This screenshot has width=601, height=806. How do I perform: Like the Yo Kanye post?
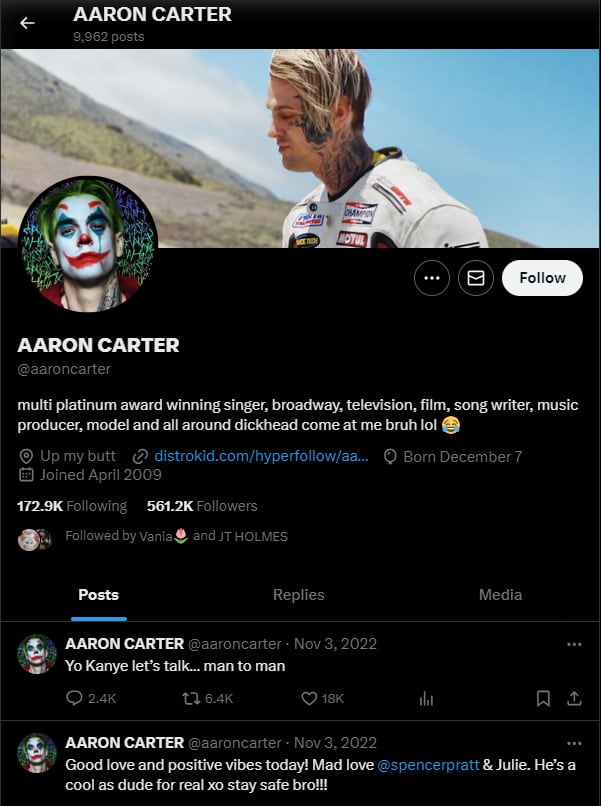pos(310,699)
